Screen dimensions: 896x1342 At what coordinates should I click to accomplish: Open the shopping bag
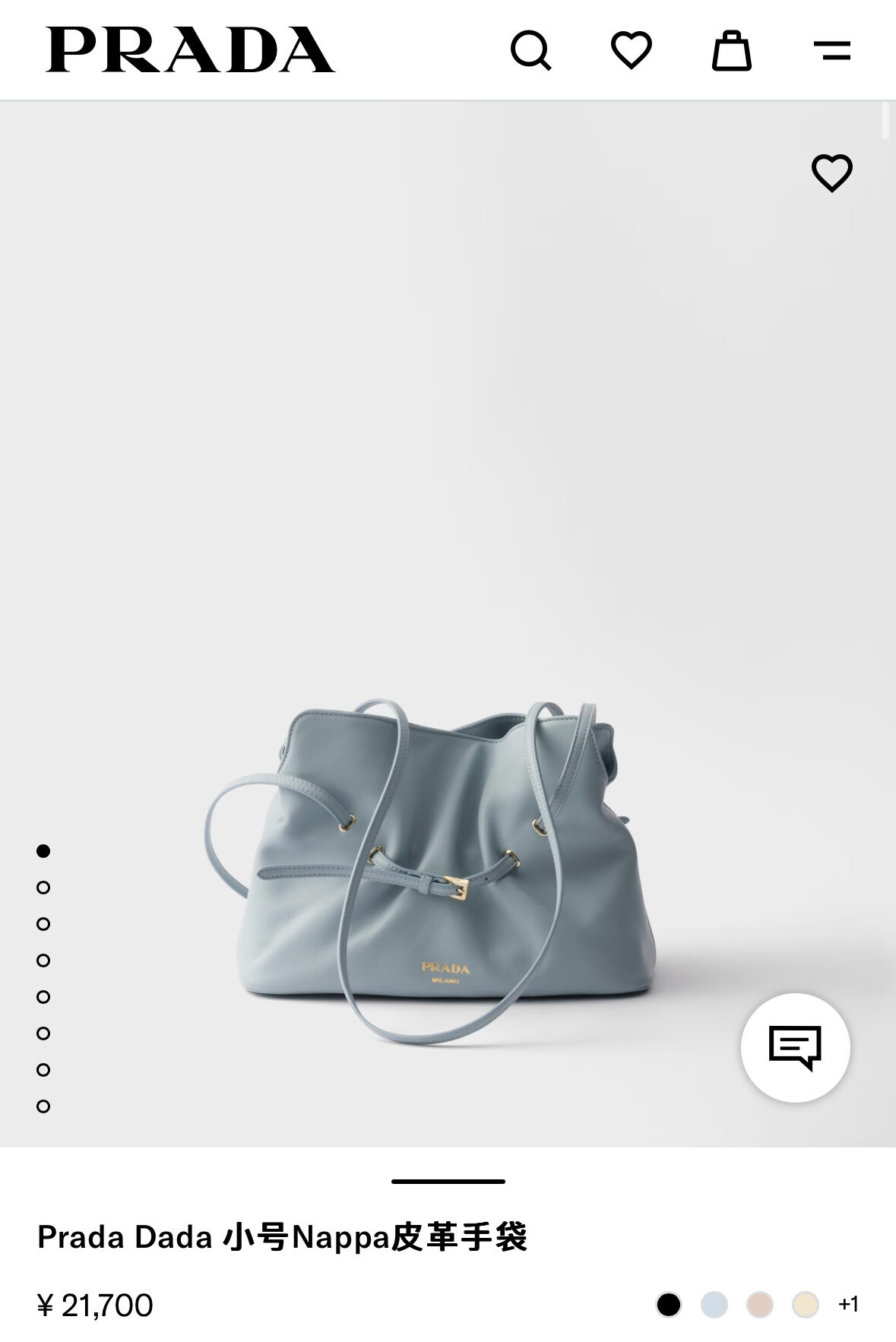coord(731,50)
